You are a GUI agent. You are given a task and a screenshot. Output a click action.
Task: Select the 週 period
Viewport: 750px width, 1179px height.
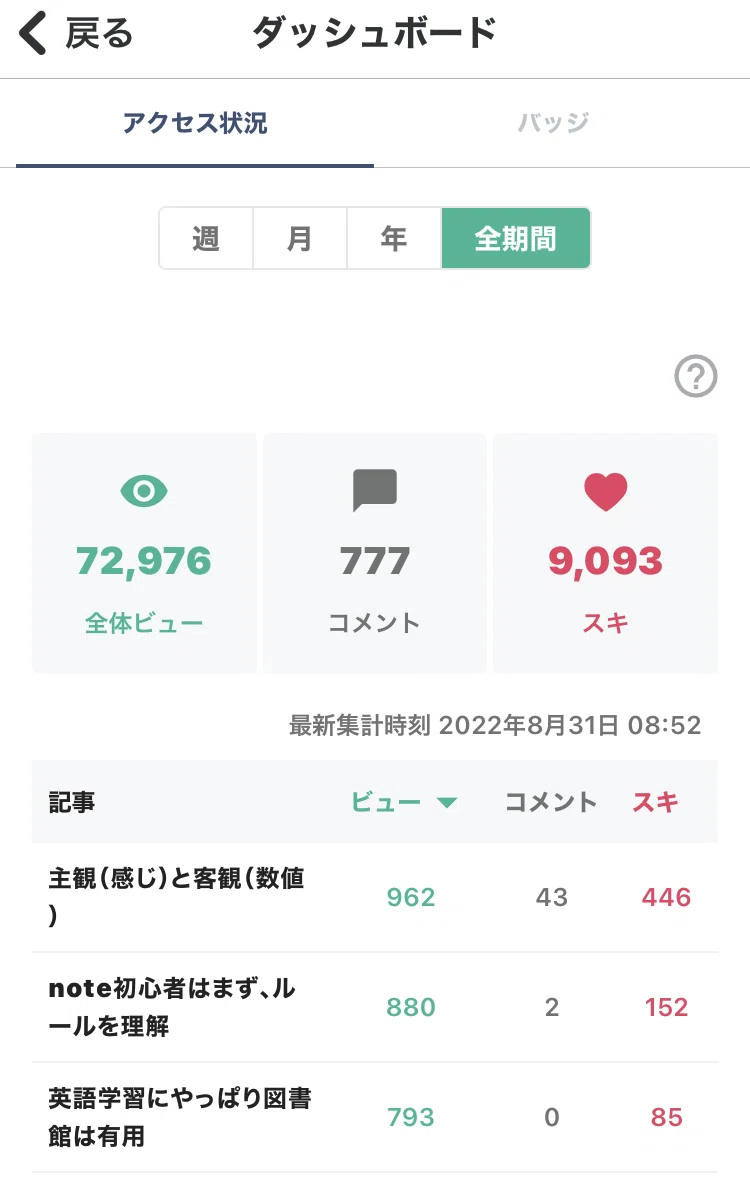tap(205, 238)
